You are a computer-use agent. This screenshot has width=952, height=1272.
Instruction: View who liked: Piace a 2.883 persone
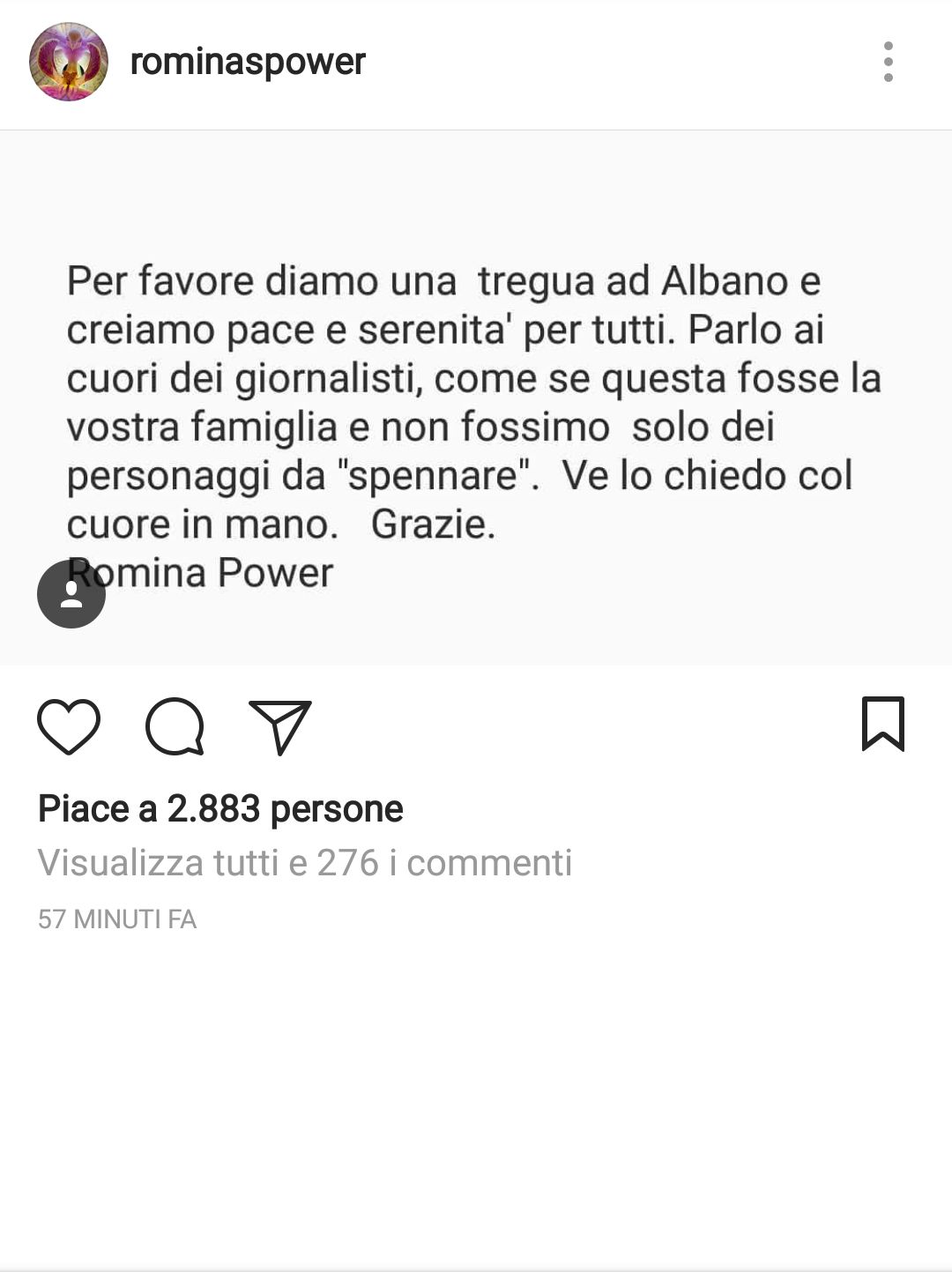point(220,808)
